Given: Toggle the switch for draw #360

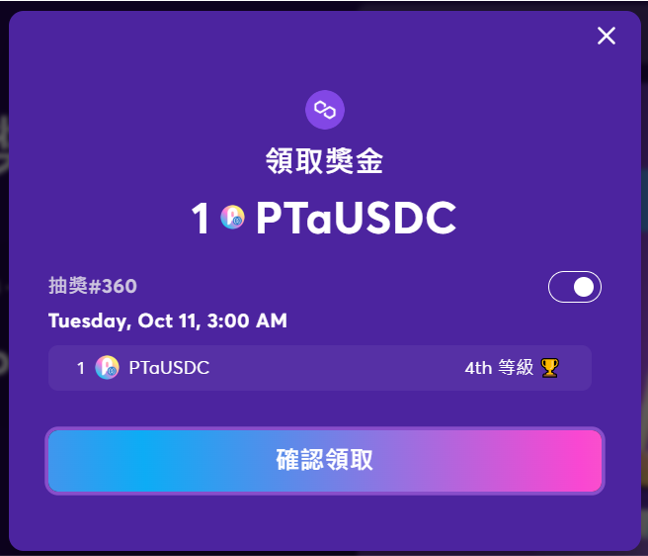Looking at the screenshot, I should (574, 287).
